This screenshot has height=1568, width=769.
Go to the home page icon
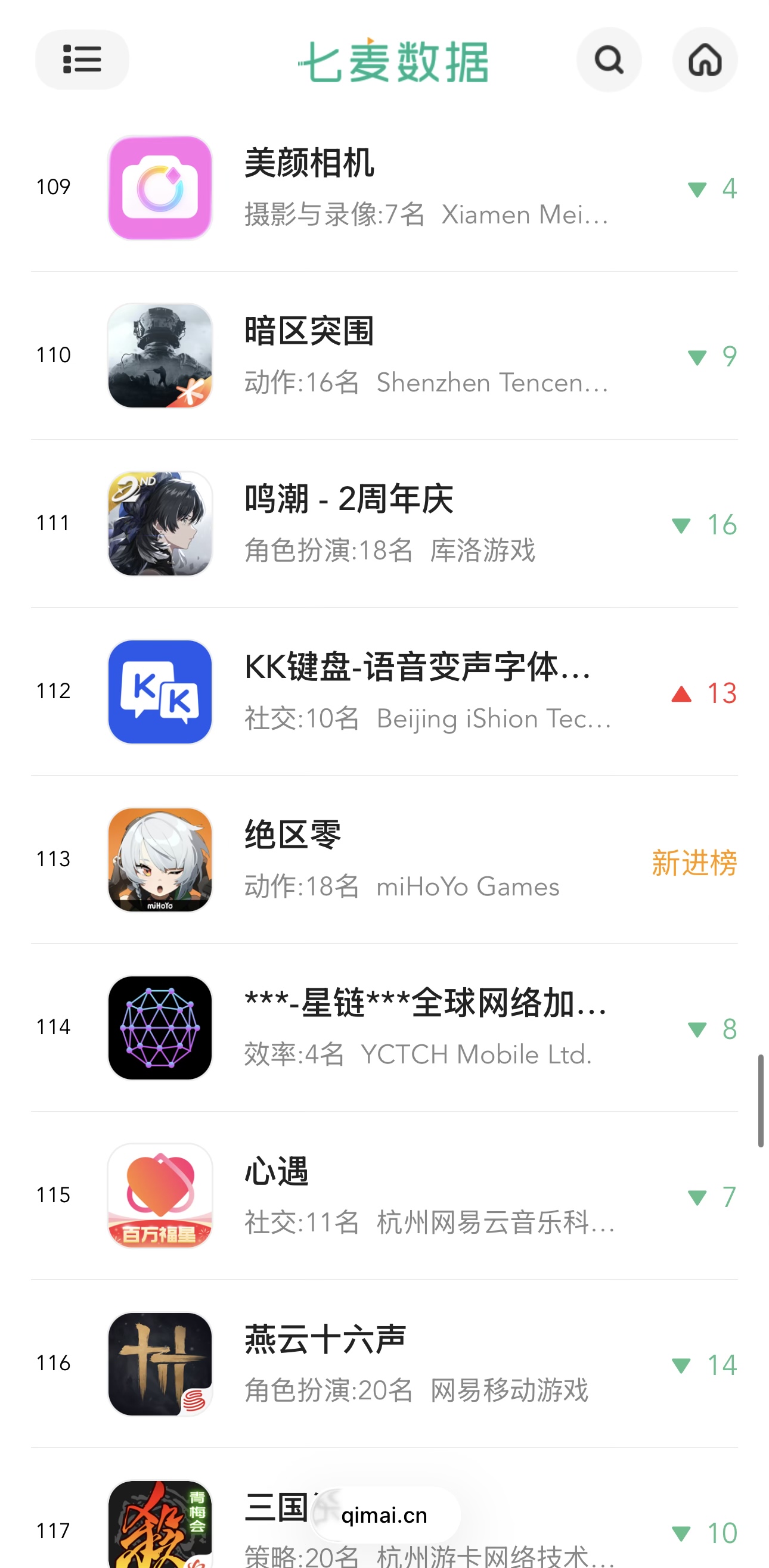pos(705,60)
